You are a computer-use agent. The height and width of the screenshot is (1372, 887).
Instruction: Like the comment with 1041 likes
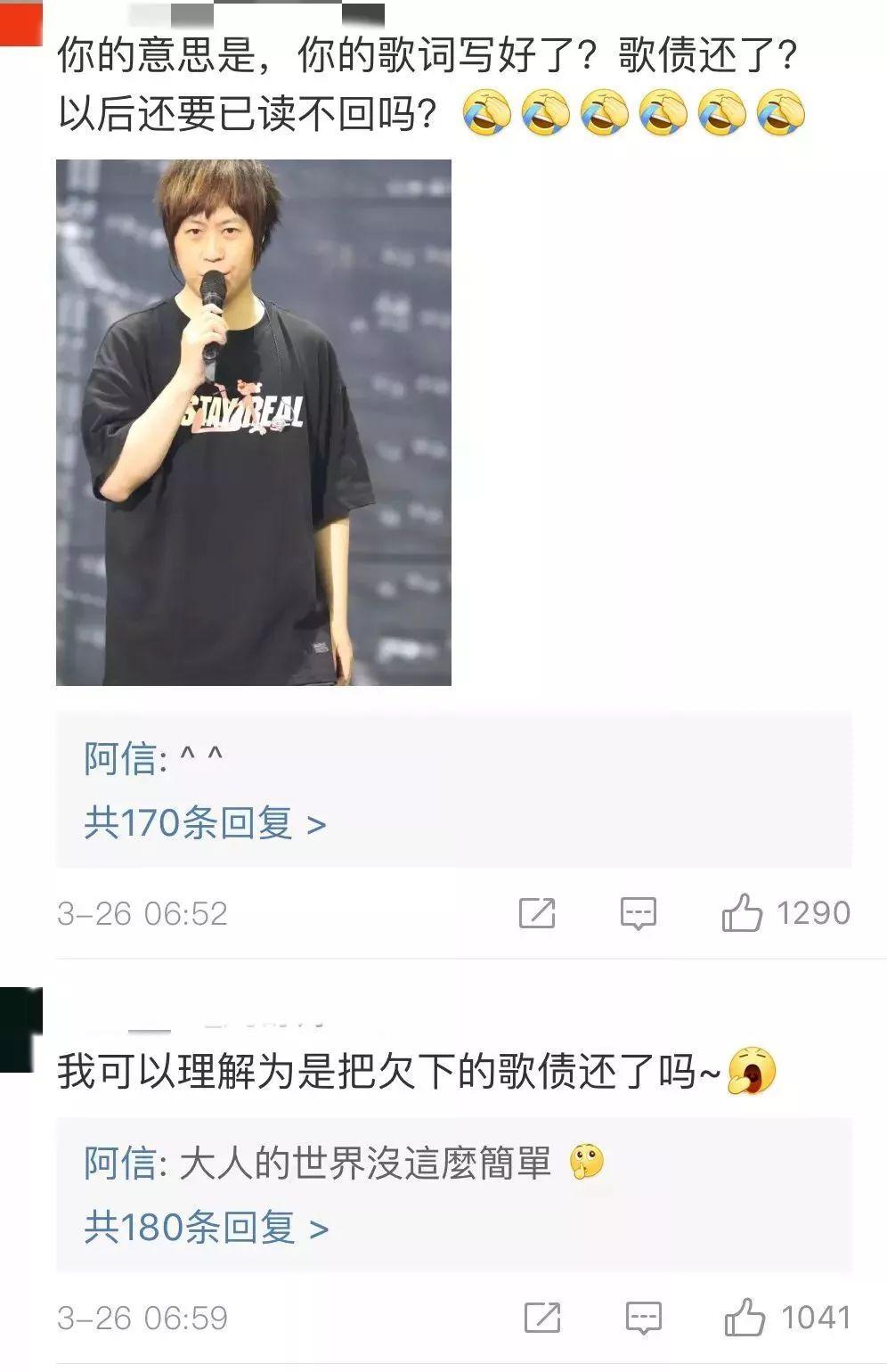coord(745,1318)
